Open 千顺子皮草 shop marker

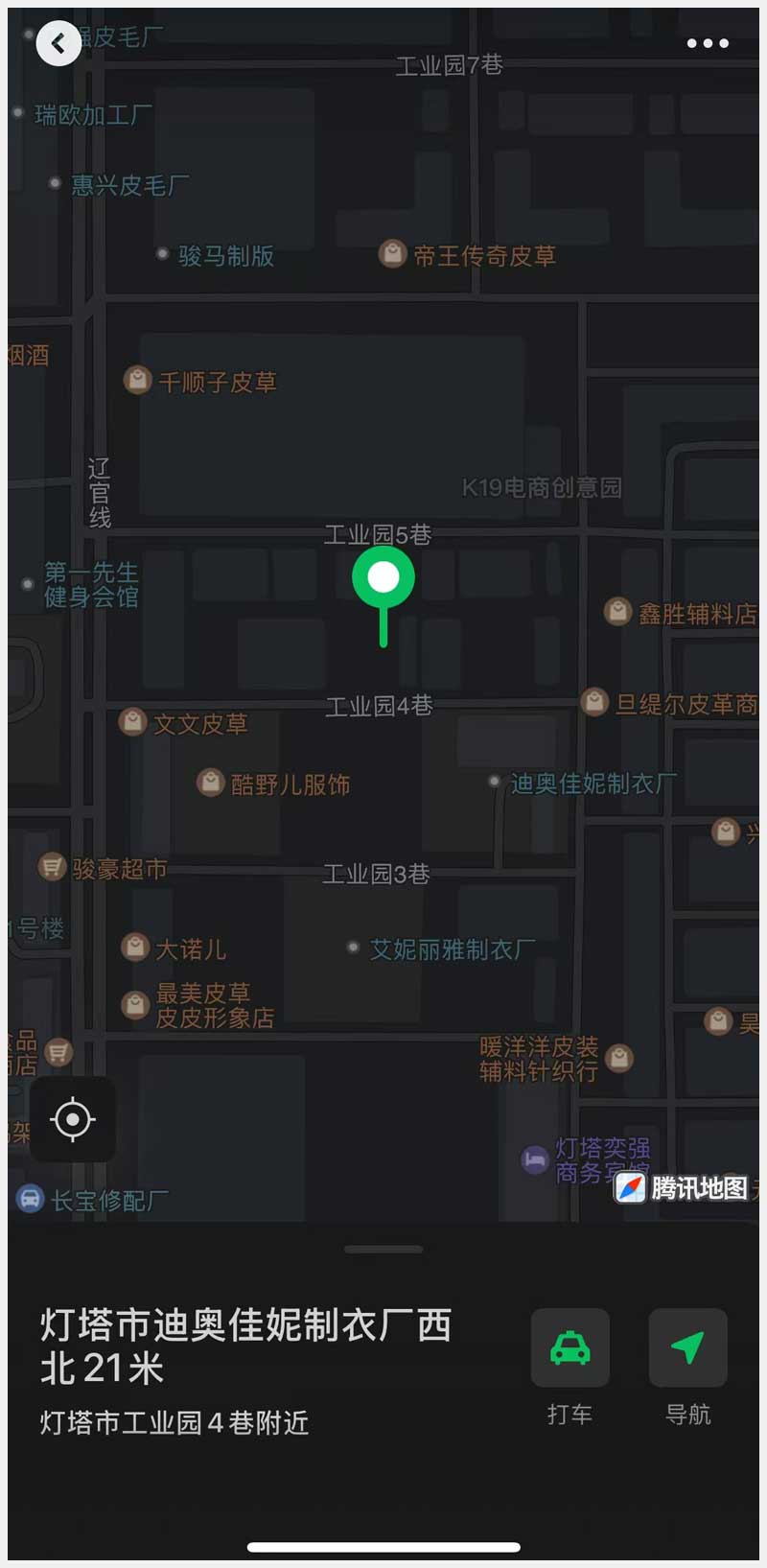(x=138, y=381)
